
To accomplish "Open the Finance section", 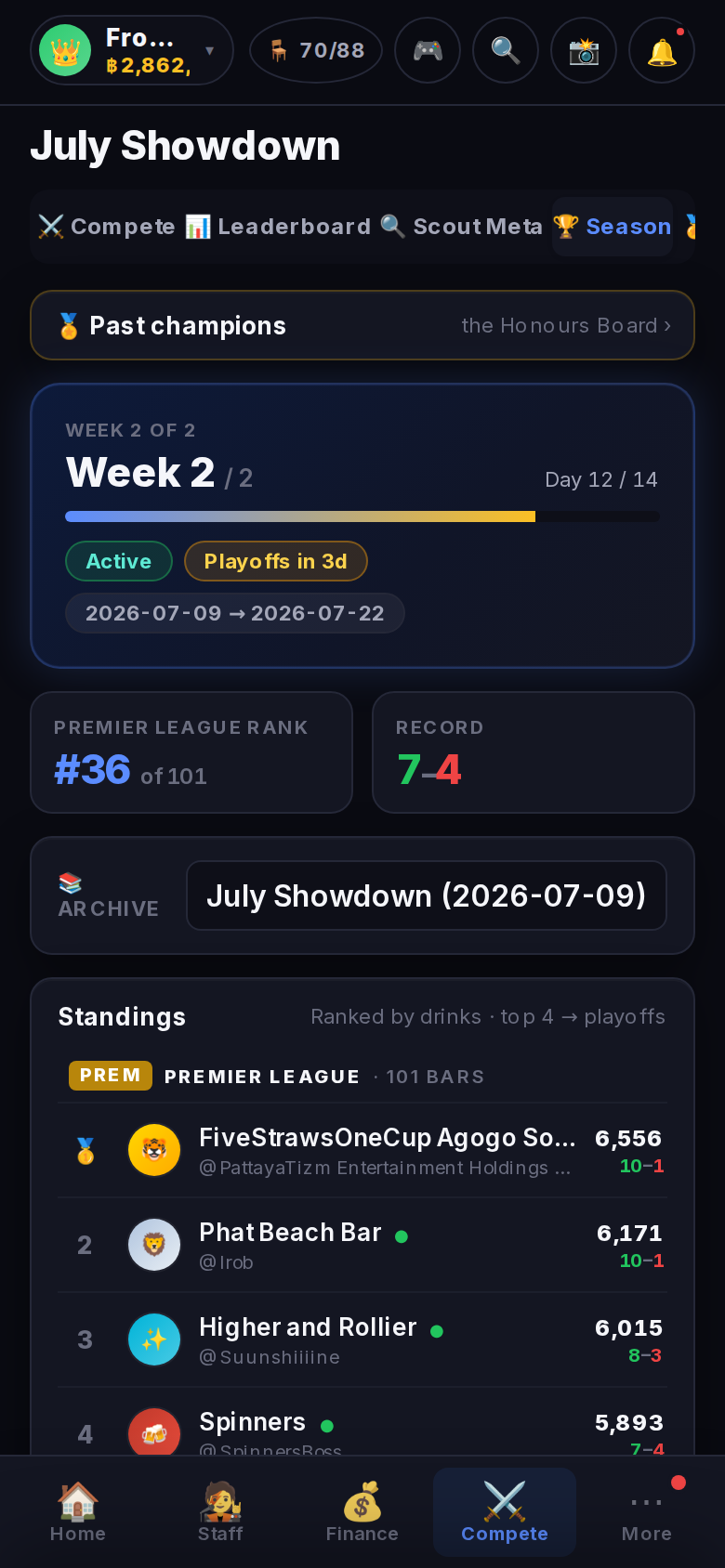I will pyautogui.click(x=362, y=1512).
